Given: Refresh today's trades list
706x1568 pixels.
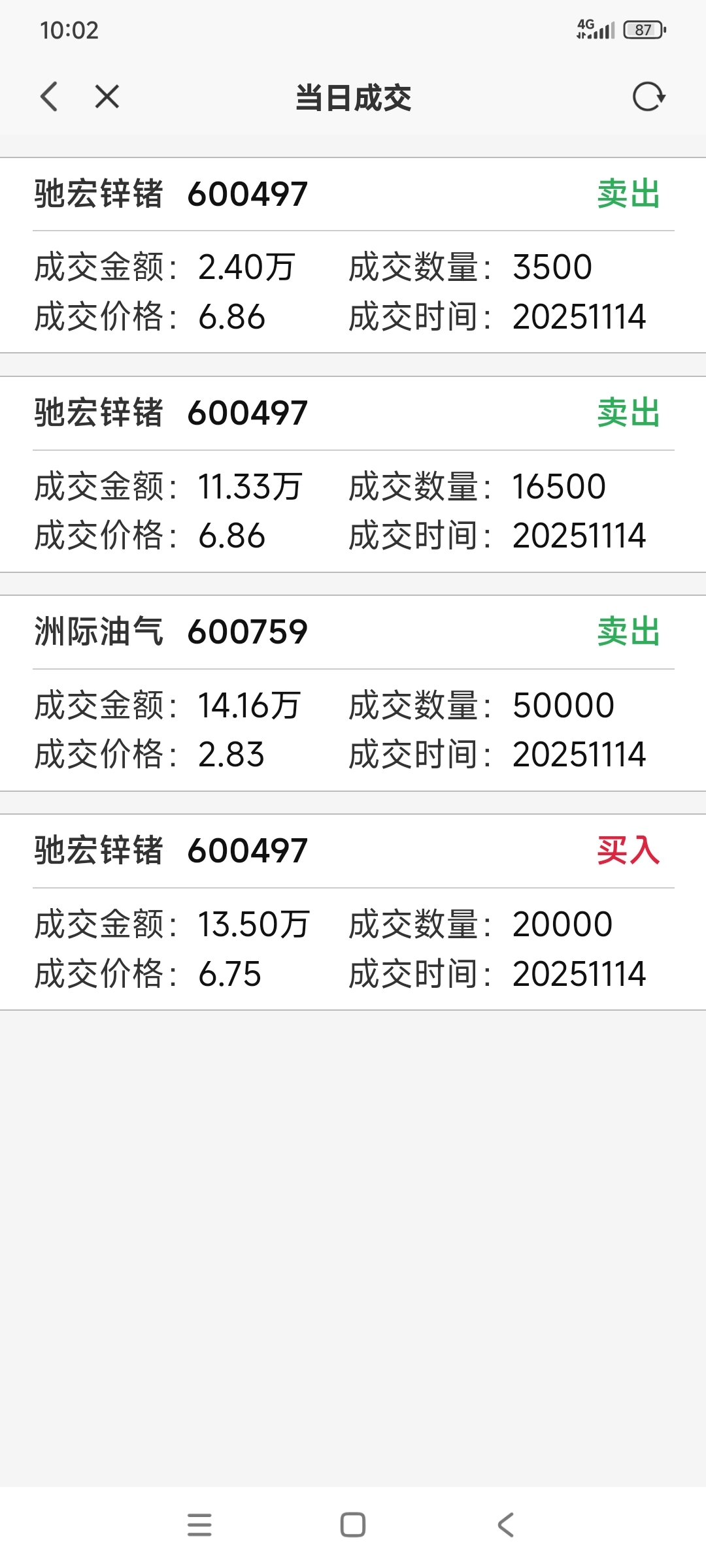Looking at the screenshot, I should pos(648,97).
